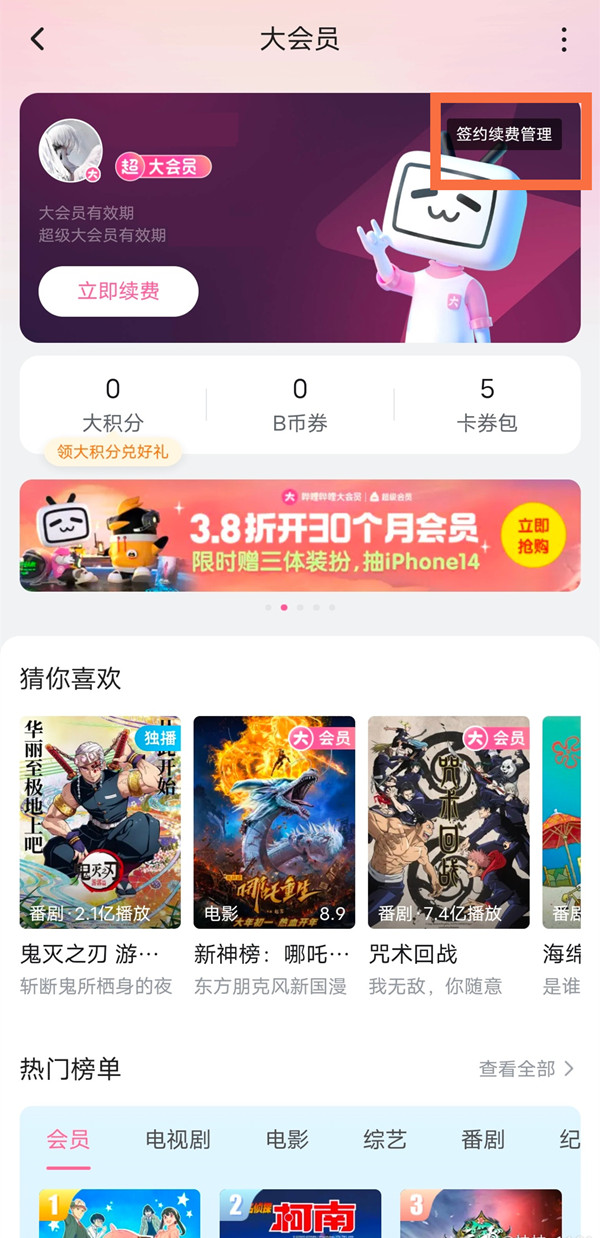Open 签约续费管理 settings
600x1238 pixels.
pos(504,134)
